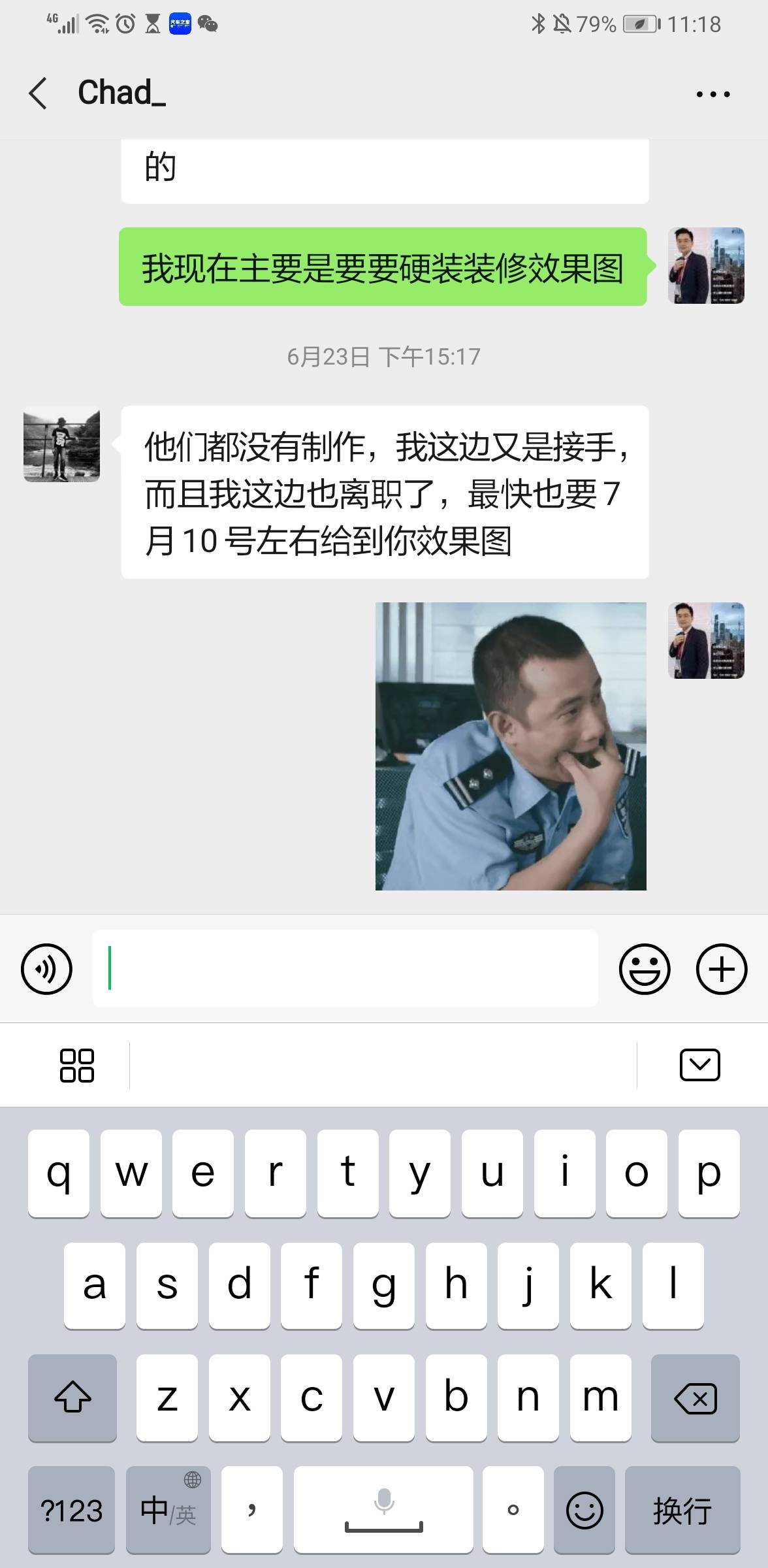
Task: Collapse the keyboard with down arrow
Action: pos(699,1066)
